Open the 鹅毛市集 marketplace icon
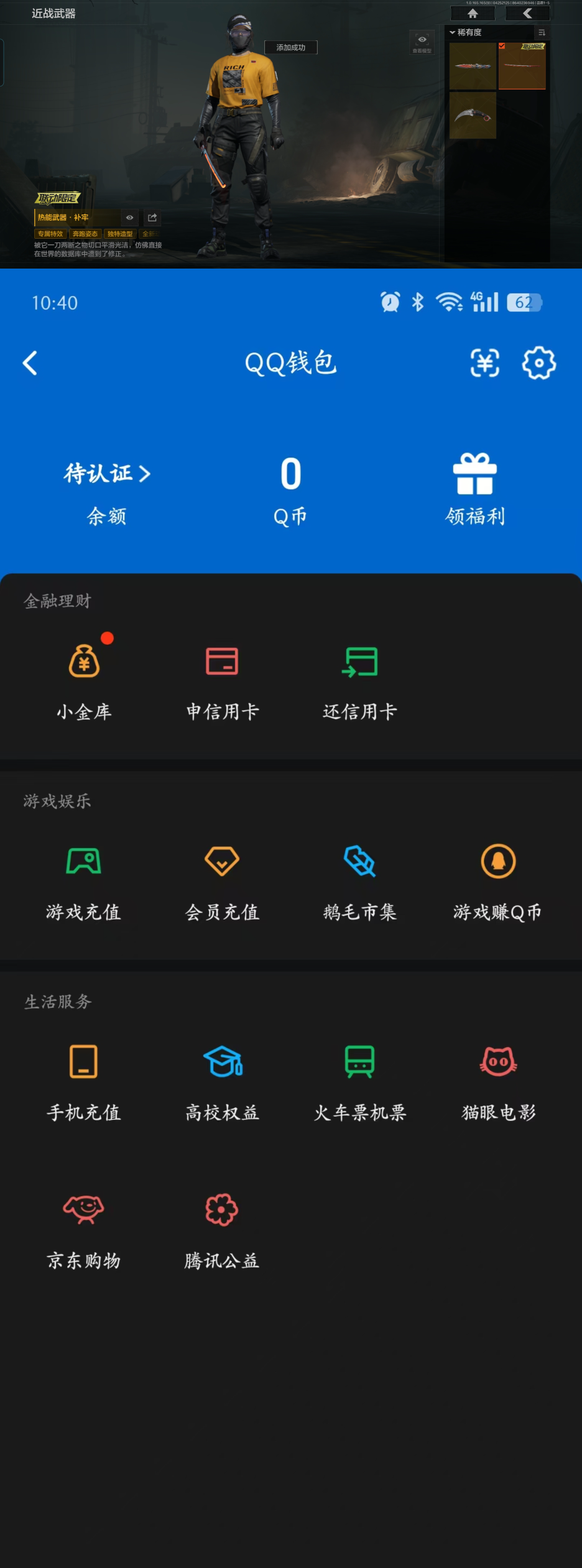The width and height of the screenshot is (582, 1568). (x=359, y=862)
